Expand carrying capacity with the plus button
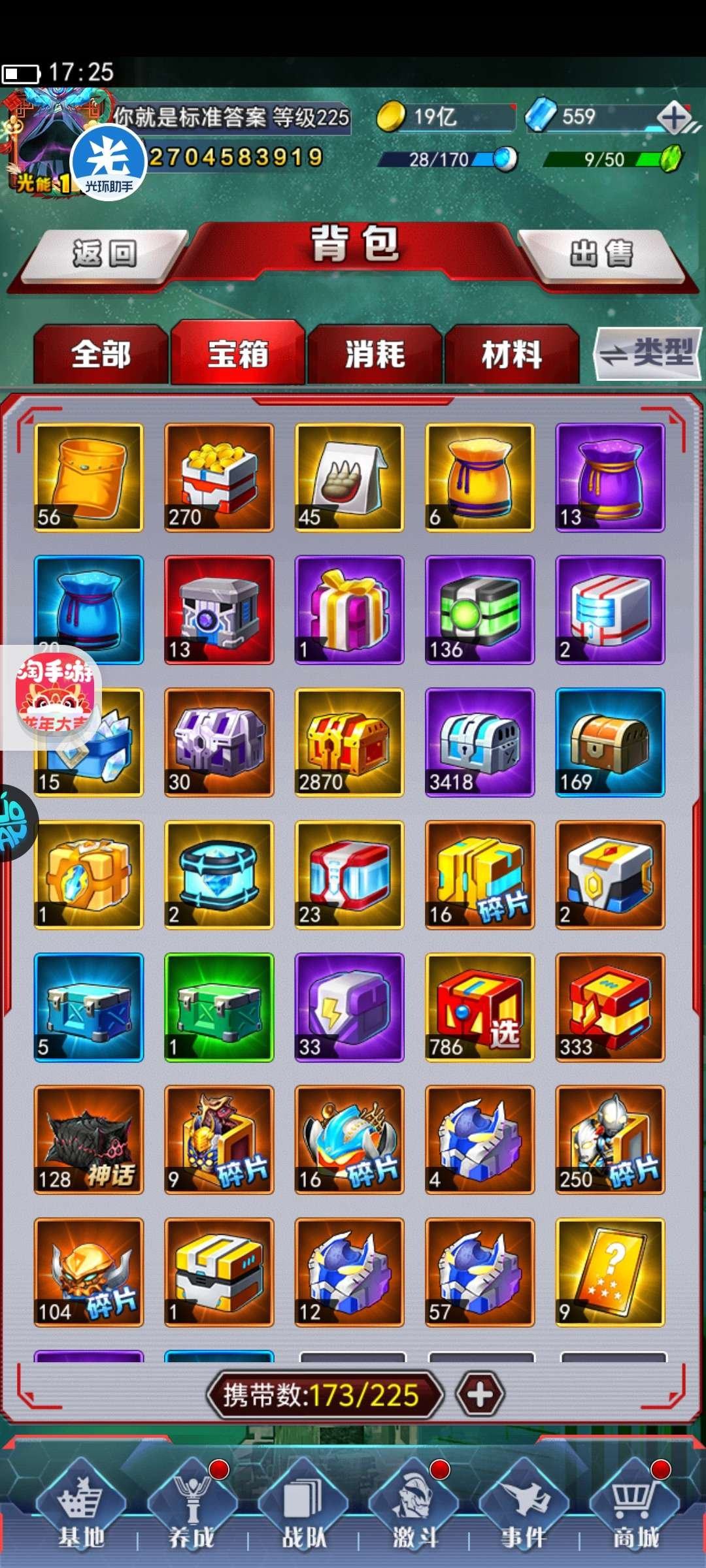Screen dimensions: 706x1568 [480, 1395]
